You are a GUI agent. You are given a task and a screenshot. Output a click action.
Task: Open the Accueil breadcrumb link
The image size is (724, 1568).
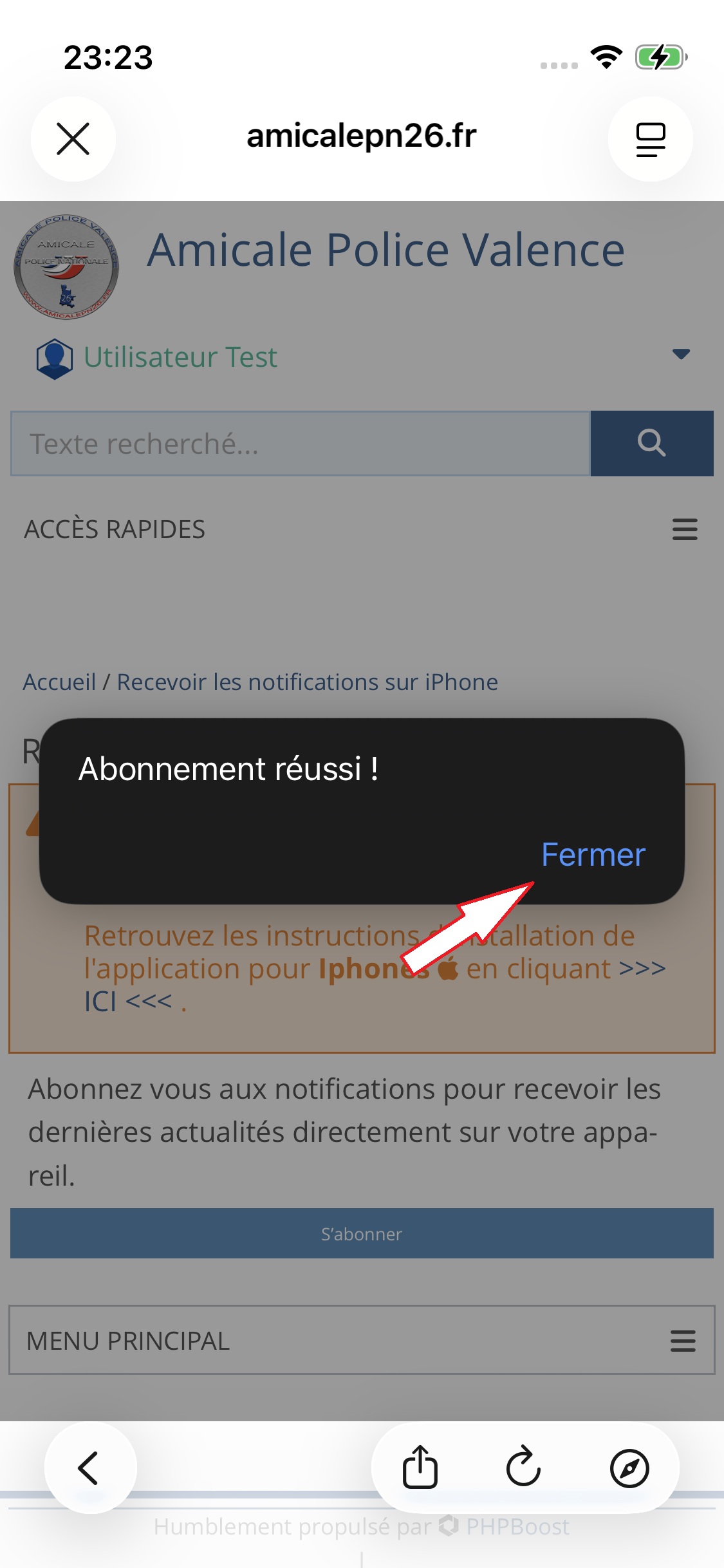[x=59, y=682]
